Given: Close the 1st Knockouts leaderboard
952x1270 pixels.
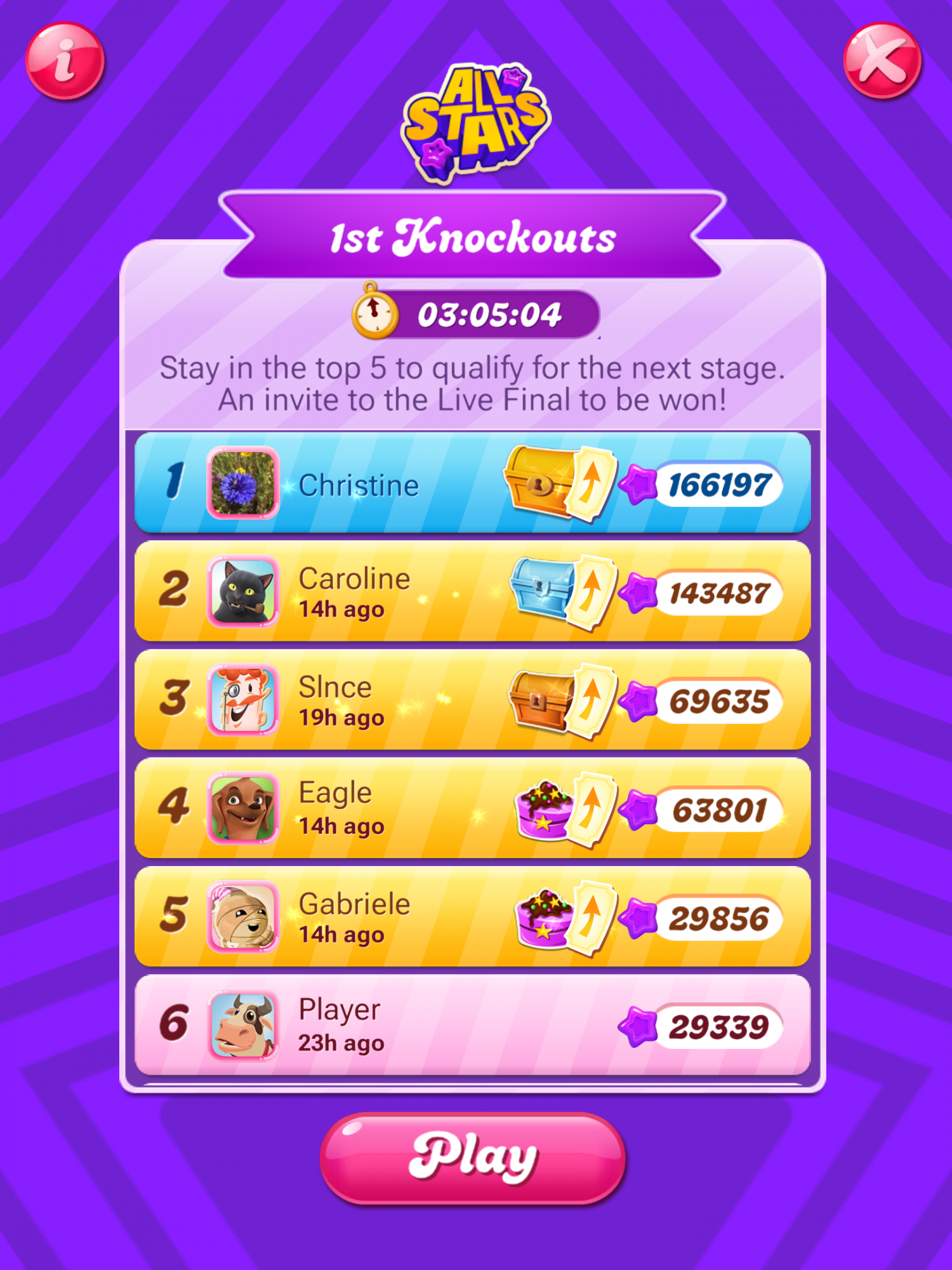Looking at the screenshot, I should (x=882, y=61).
